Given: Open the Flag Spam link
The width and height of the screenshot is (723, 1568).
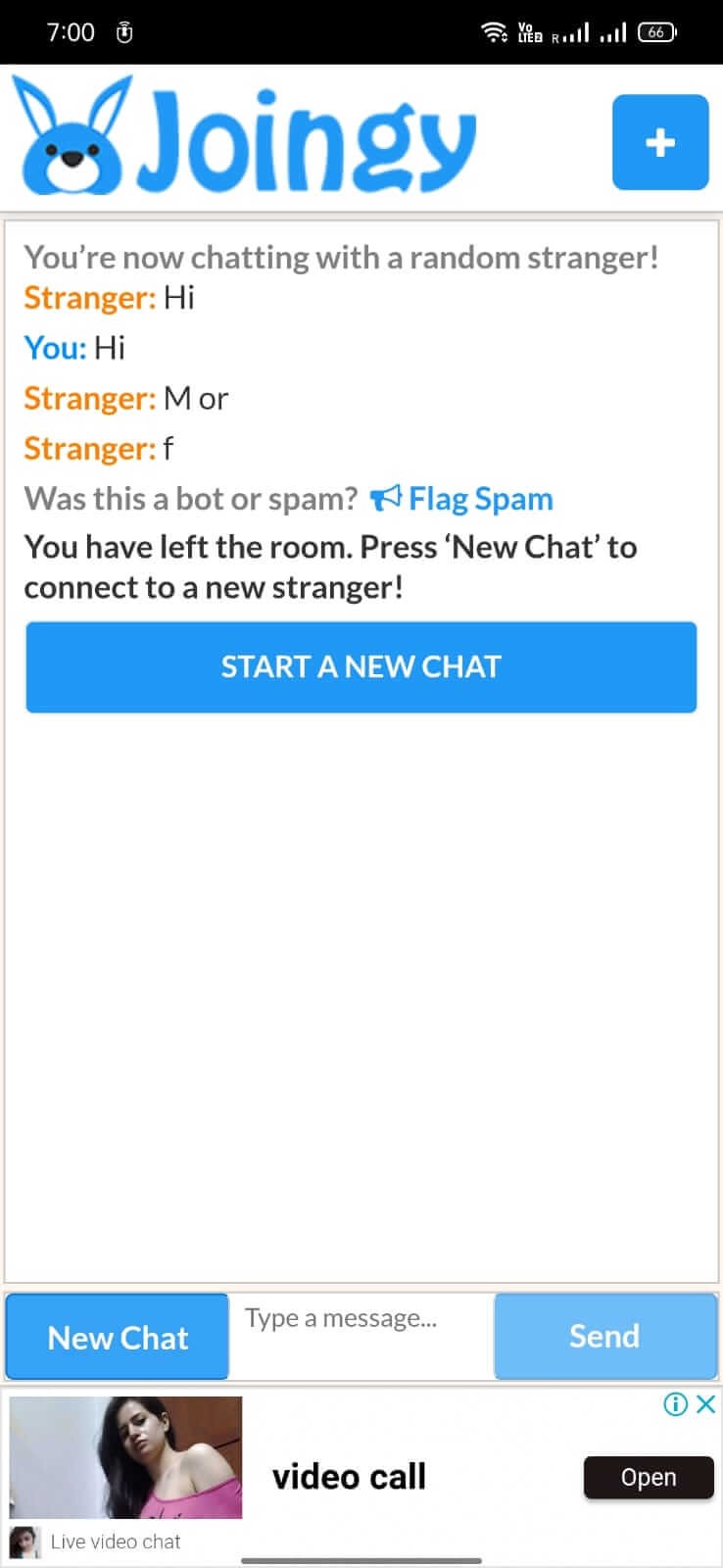Looking at the screenshot, I should tap(481, 498).
